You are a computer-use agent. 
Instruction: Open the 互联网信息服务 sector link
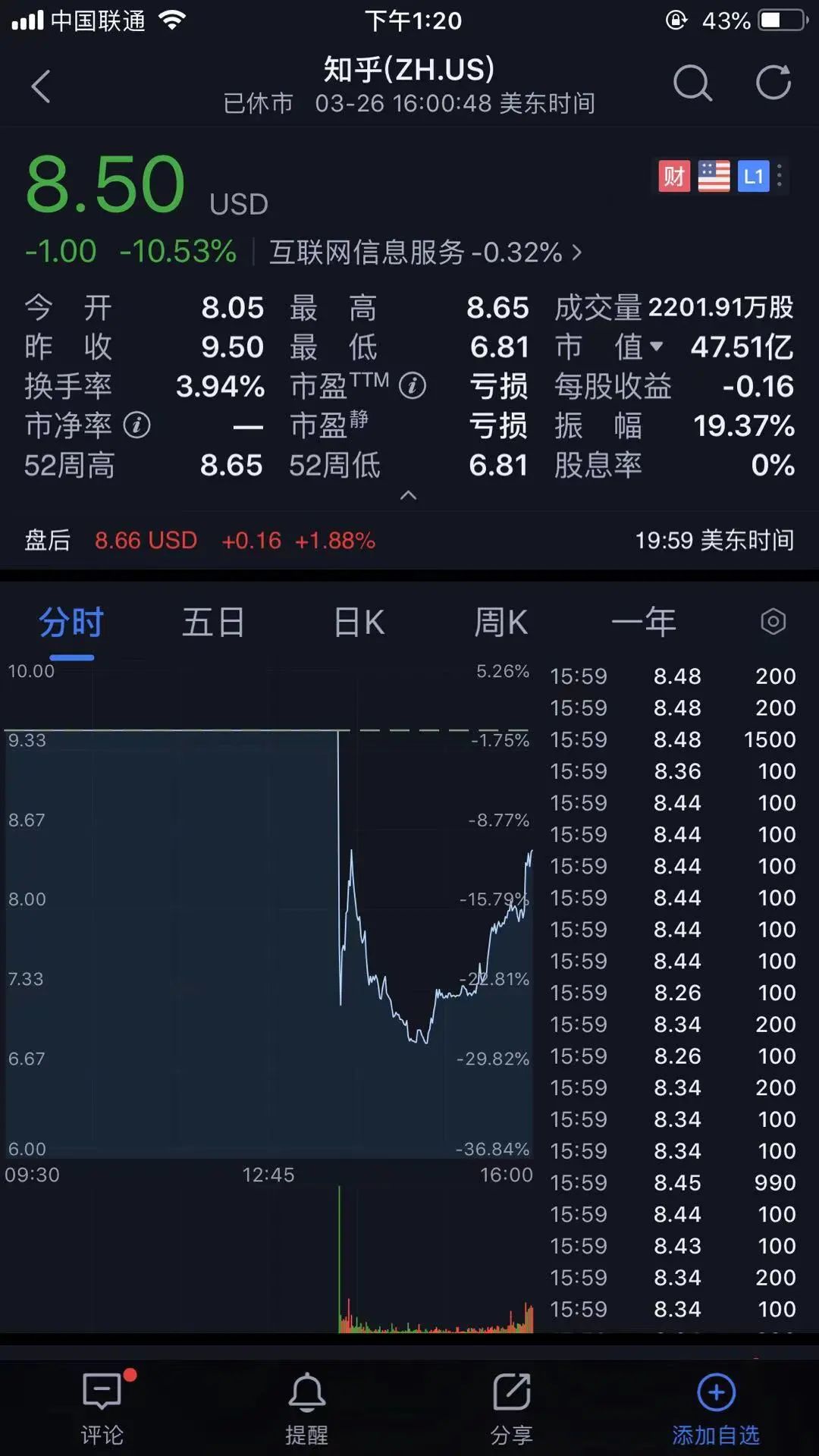click(425, 252)
